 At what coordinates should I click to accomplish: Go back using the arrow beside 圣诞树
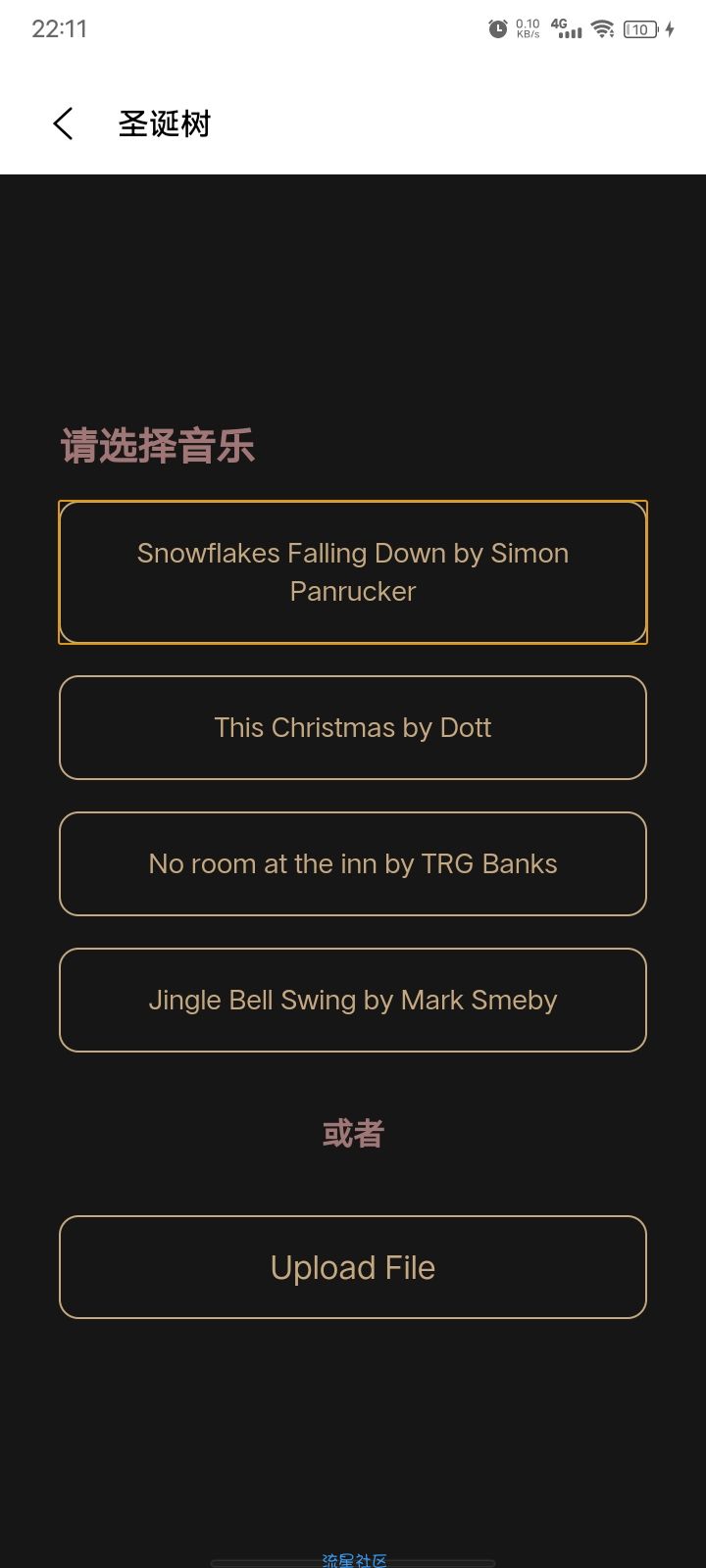click(x=63, y=124)
